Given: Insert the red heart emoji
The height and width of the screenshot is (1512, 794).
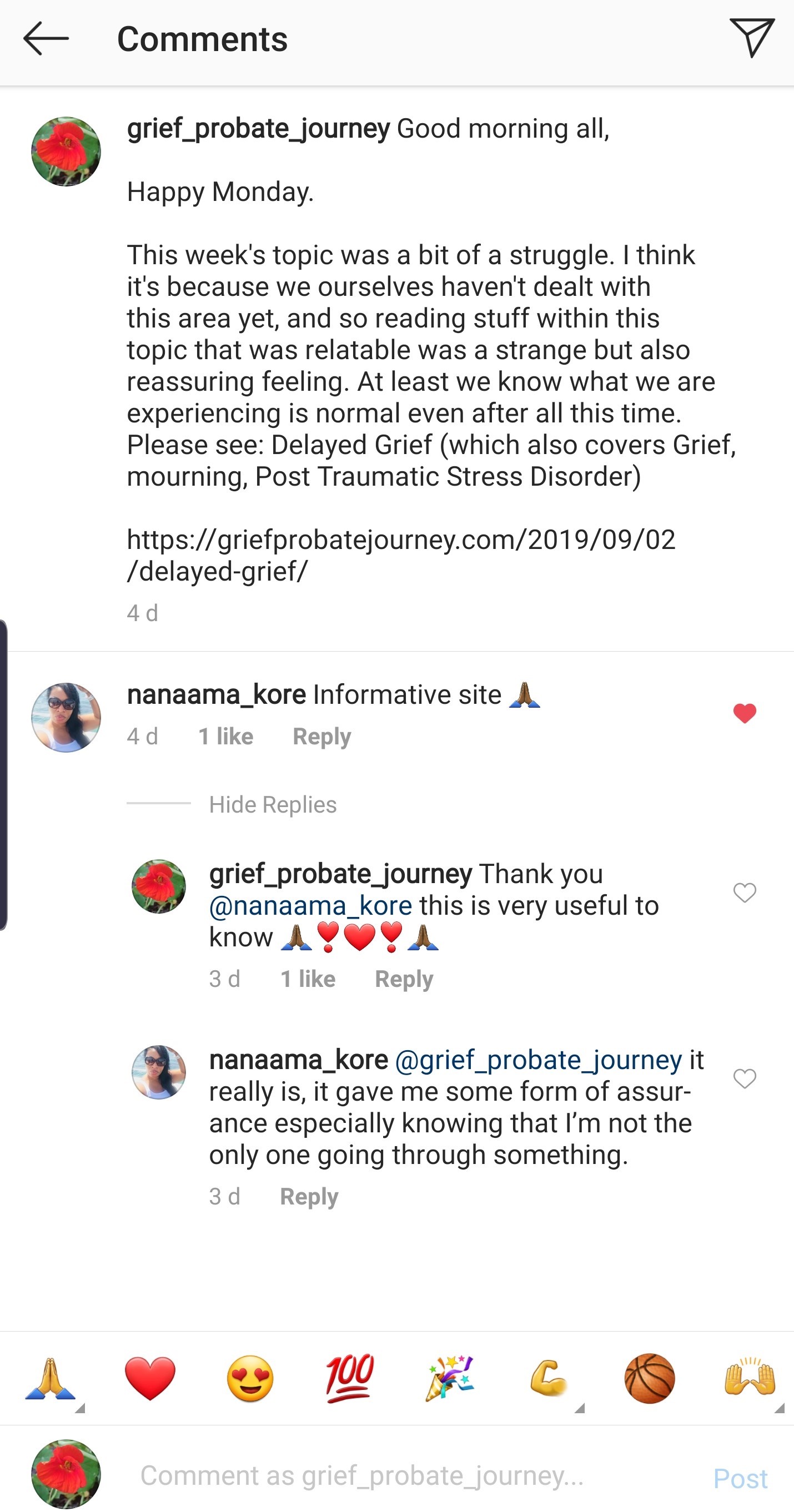Looking at the screenshot, I should click(x=150, y=1378).
